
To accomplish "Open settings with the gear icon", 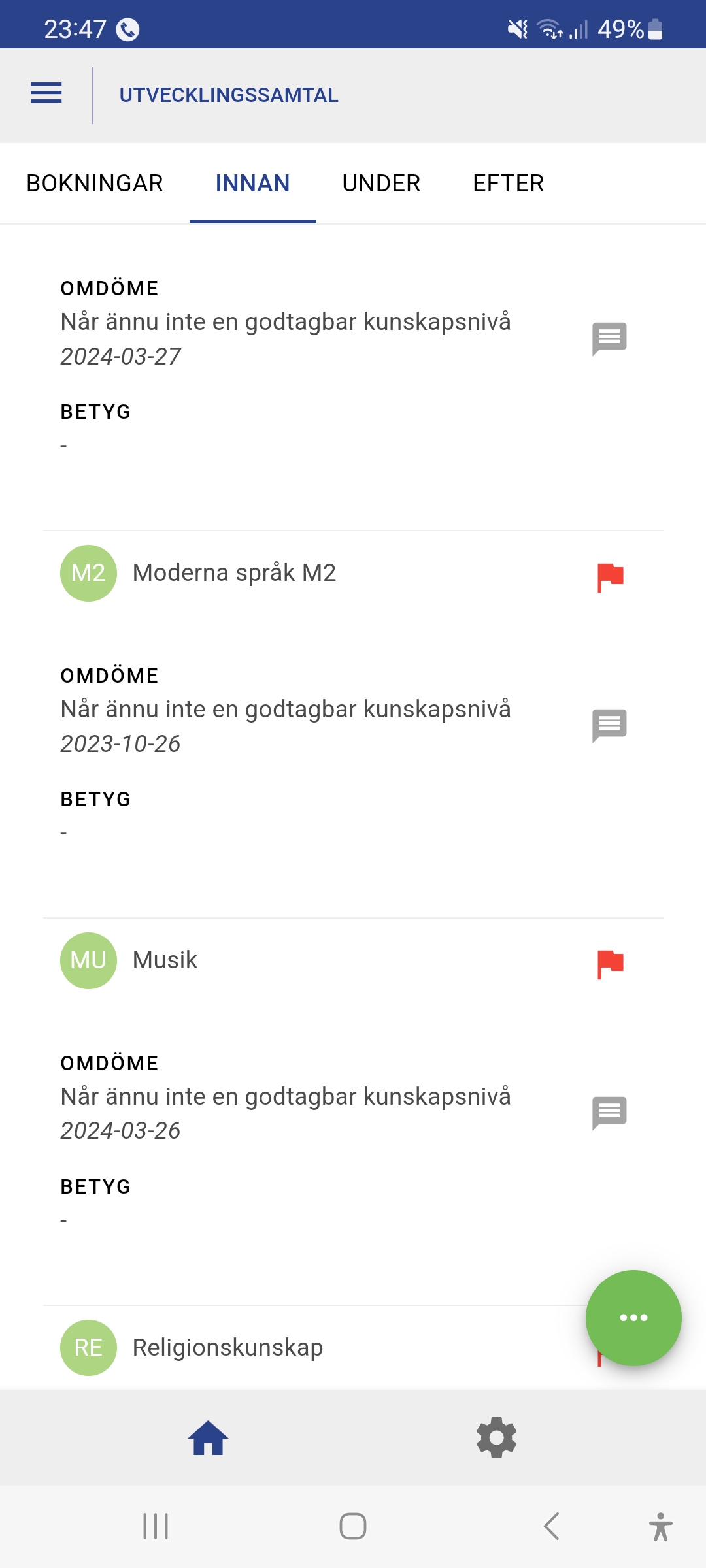I will click(x=496, y=1438).
